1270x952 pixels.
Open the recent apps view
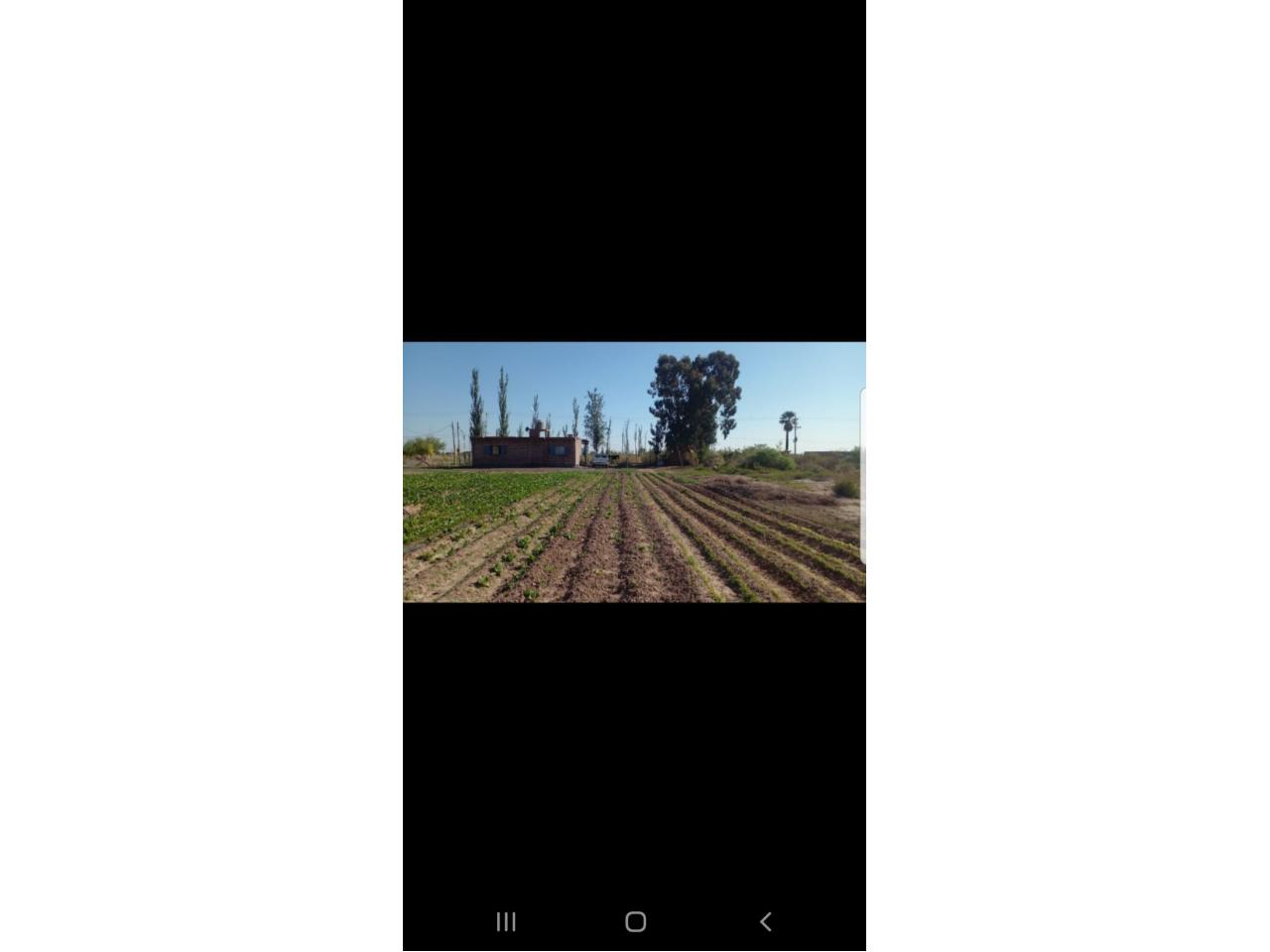point(506,921)
